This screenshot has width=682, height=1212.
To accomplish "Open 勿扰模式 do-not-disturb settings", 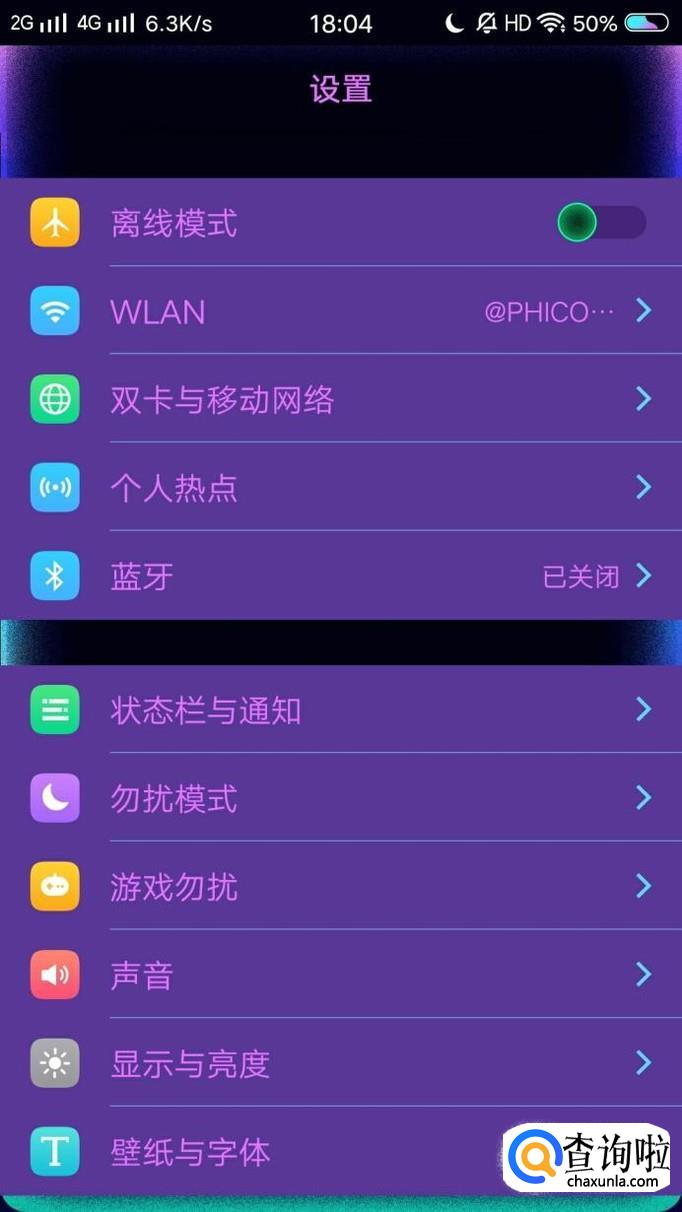I will point(340,798).
